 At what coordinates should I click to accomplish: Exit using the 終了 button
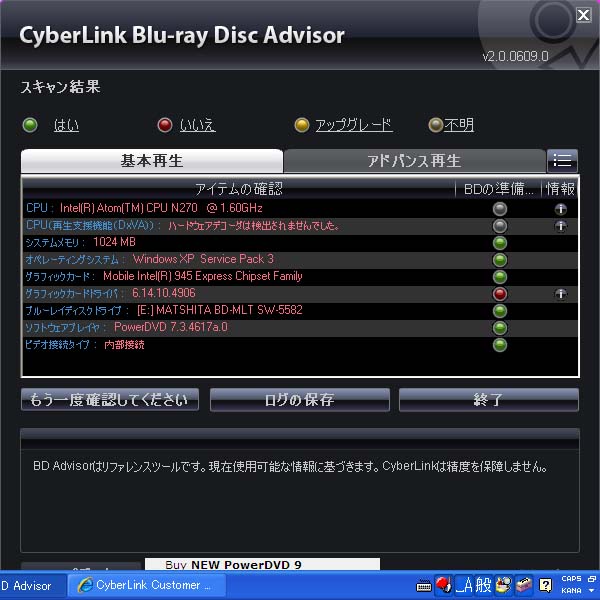488,400
